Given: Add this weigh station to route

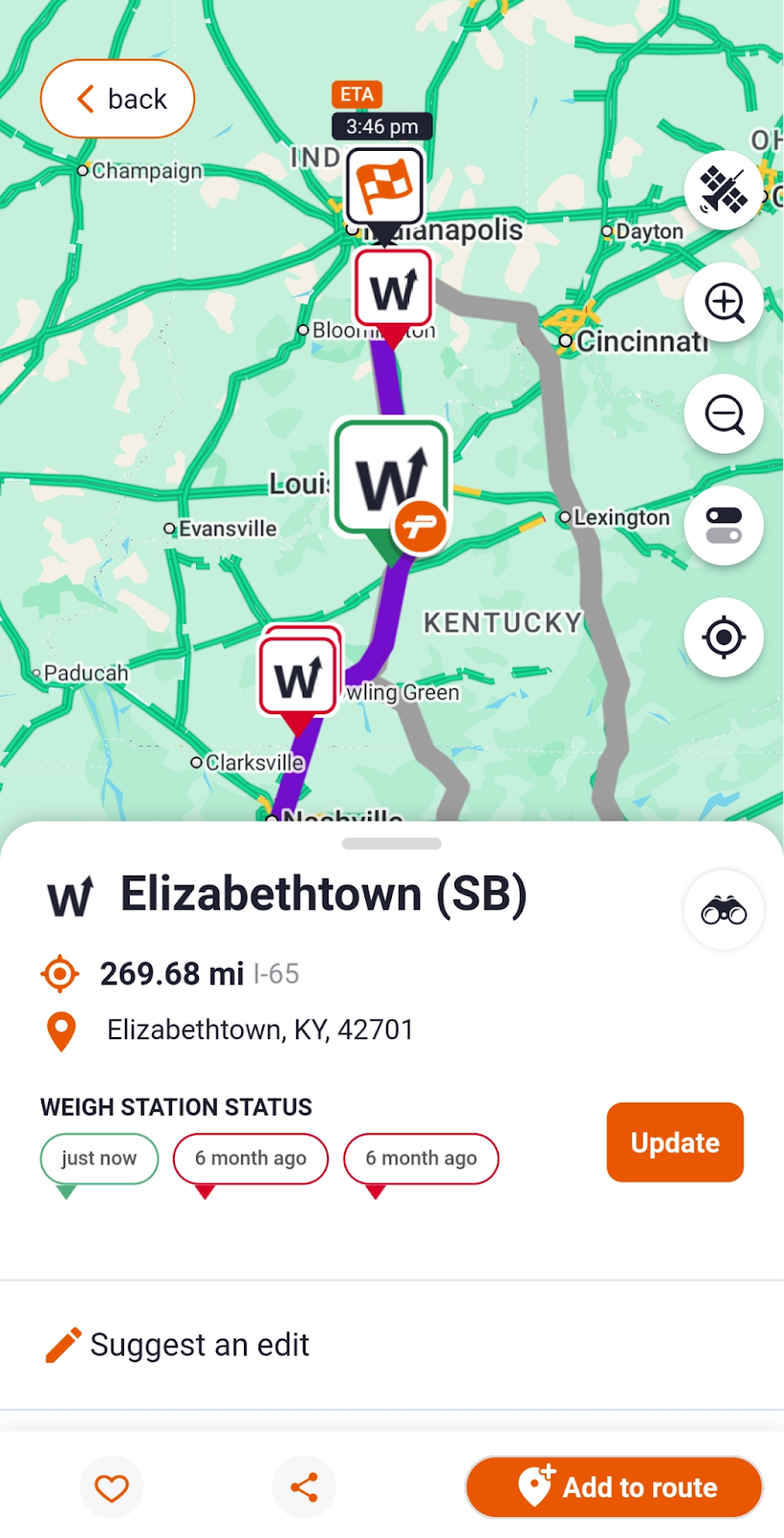Looking at the screenshot, I should point(614,1487).
